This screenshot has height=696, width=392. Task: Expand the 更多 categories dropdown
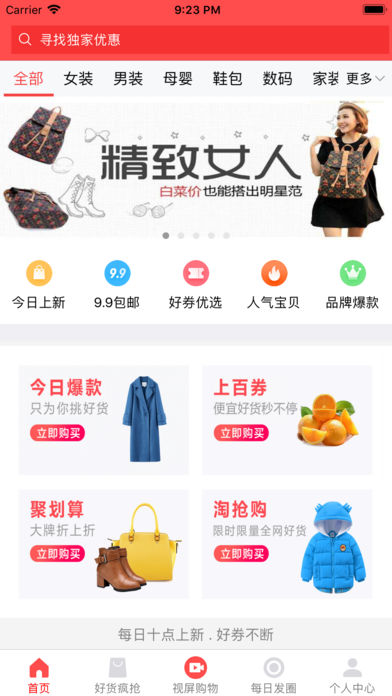click(x=365, y=79)
